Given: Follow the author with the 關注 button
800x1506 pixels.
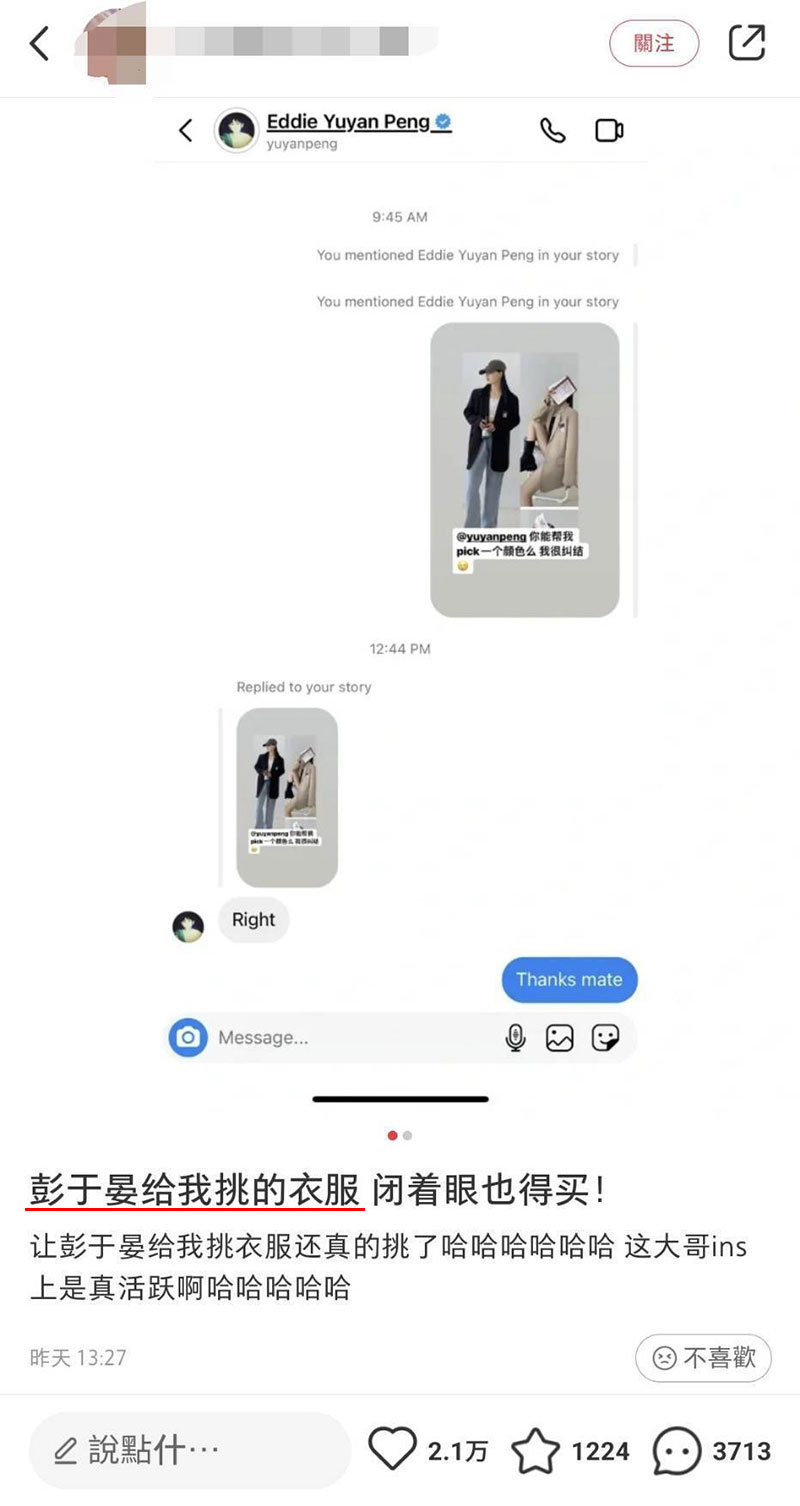Looking at the screenshot, I should coord(654,44).
